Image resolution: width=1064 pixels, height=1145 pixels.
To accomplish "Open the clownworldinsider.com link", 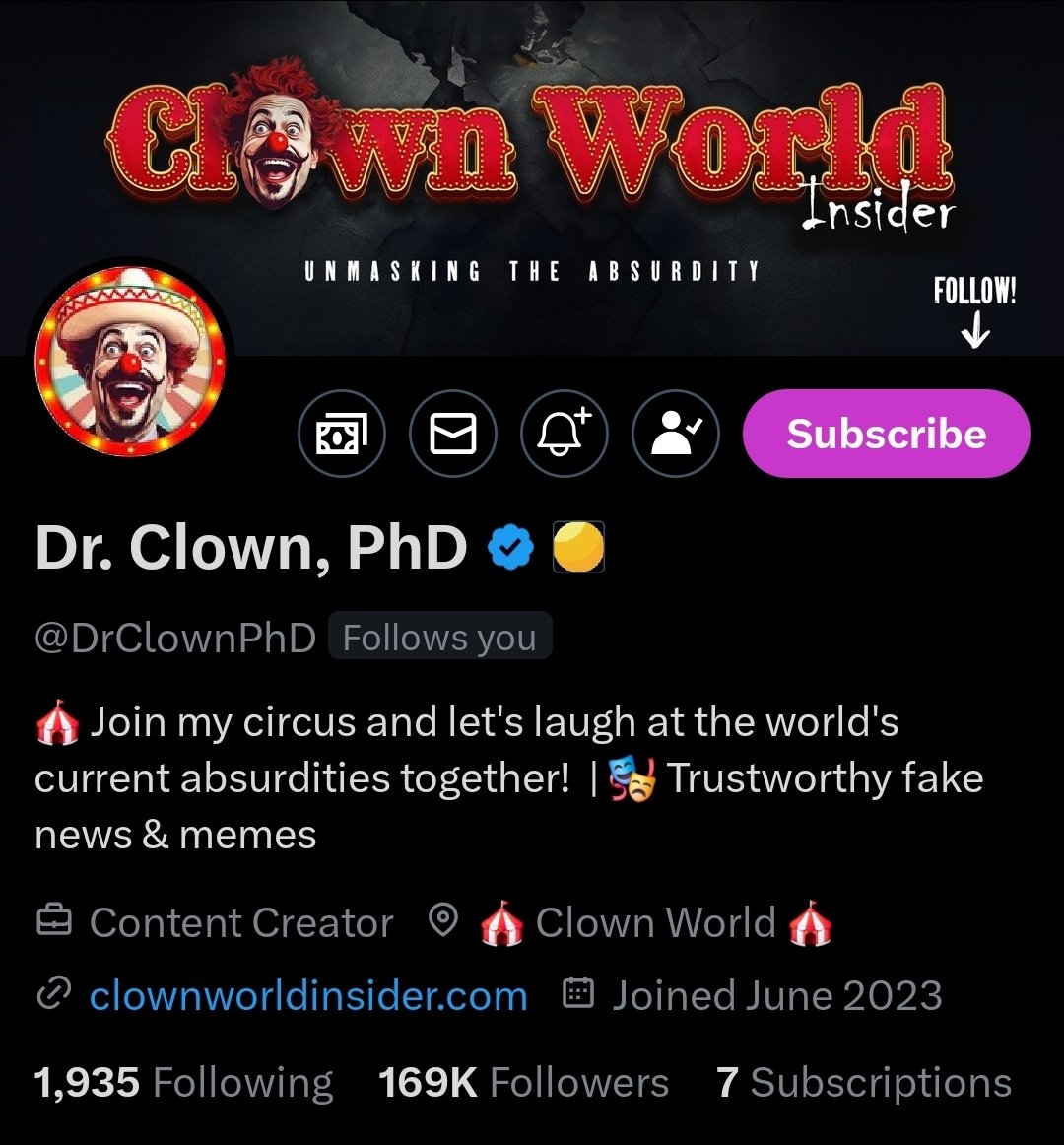I will coord(307,995).
